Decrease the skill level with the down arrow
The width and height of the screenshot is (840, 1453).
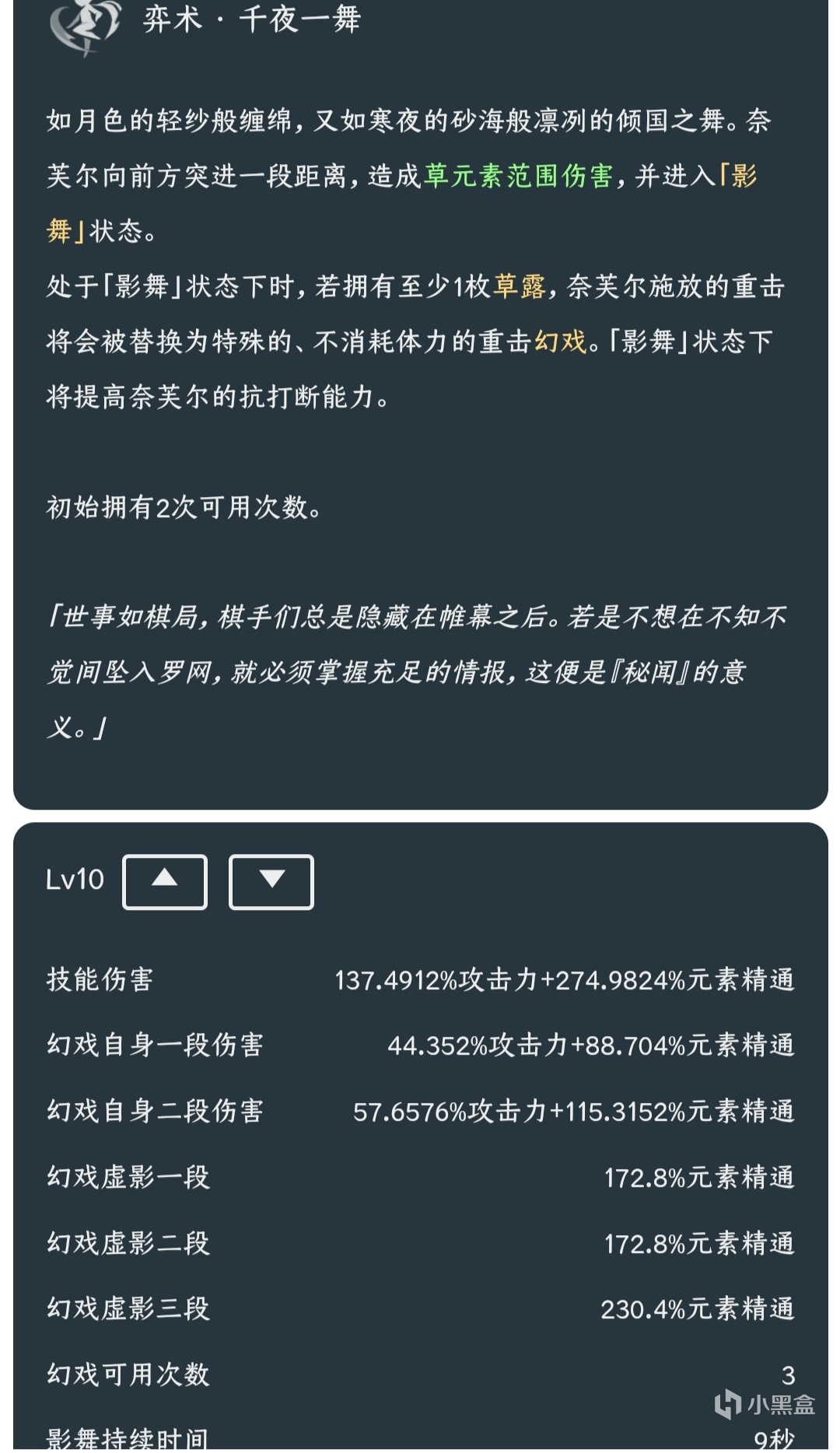click(271, 881)
